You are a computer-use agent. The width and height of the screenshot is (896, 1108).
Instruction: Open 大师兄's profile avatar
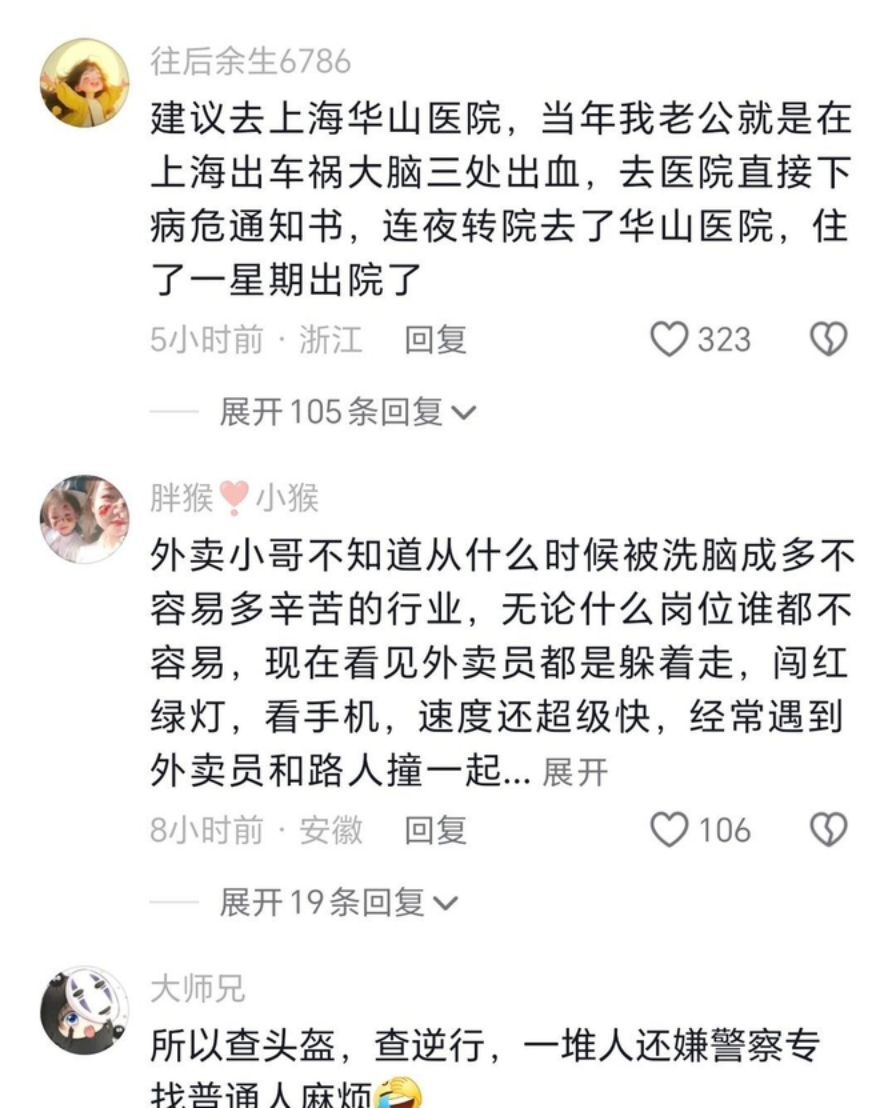85,1010
